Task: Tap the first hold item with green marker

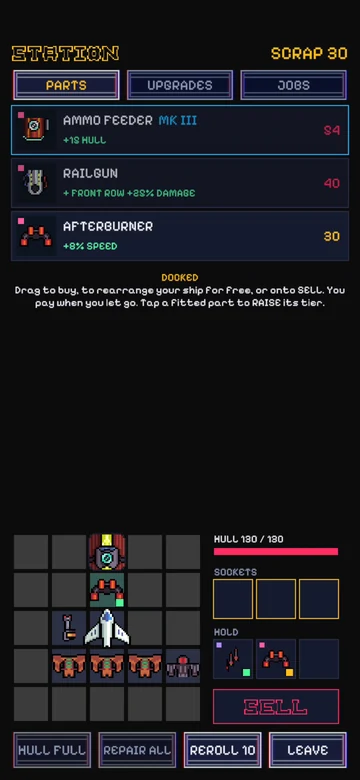Action: (x=233, y=659)
